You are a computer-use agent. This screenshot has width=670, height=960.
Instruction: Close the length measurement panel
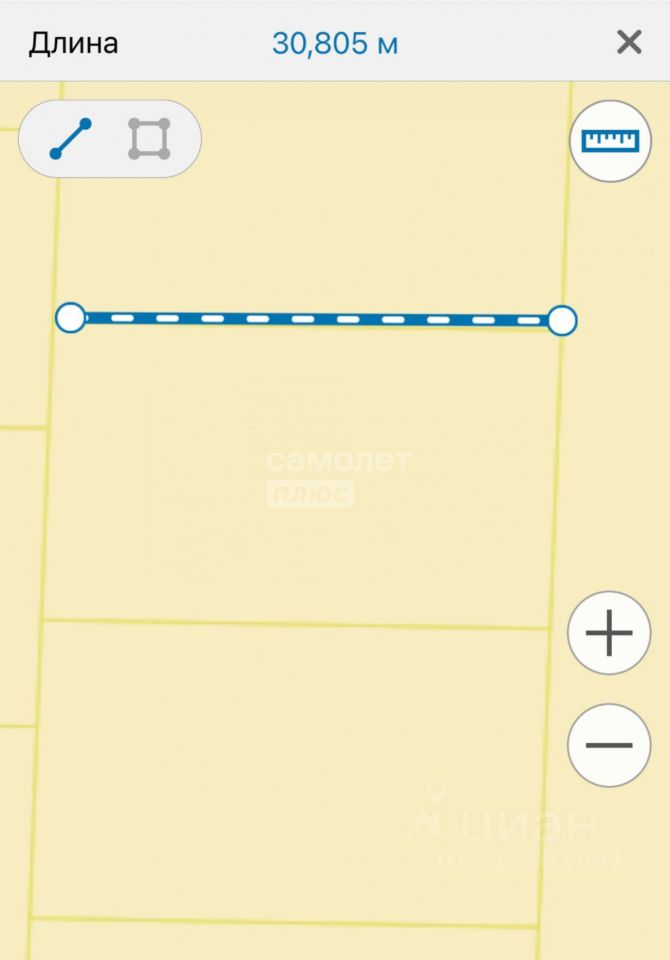click(629, 42)
